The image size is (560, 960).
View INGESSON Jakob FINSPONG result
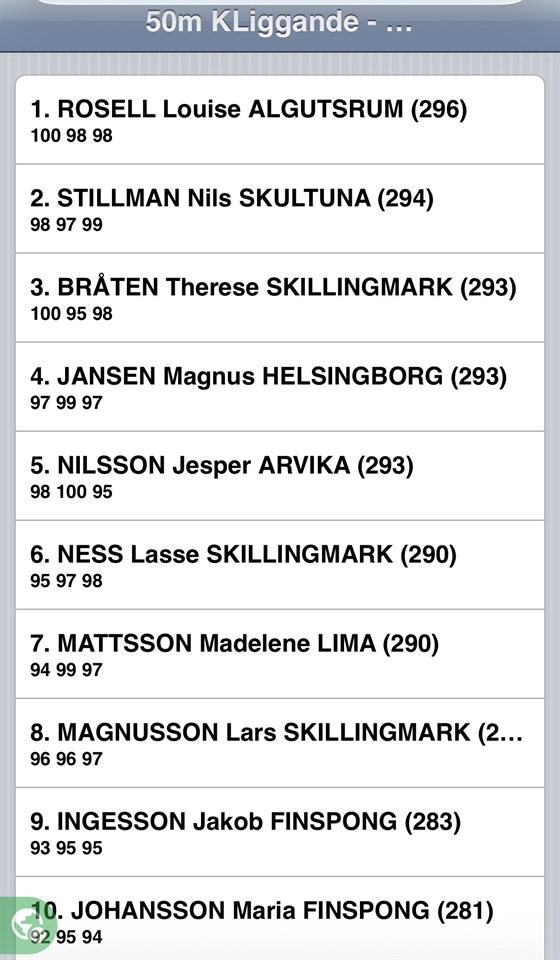click(x=280, y=832)
